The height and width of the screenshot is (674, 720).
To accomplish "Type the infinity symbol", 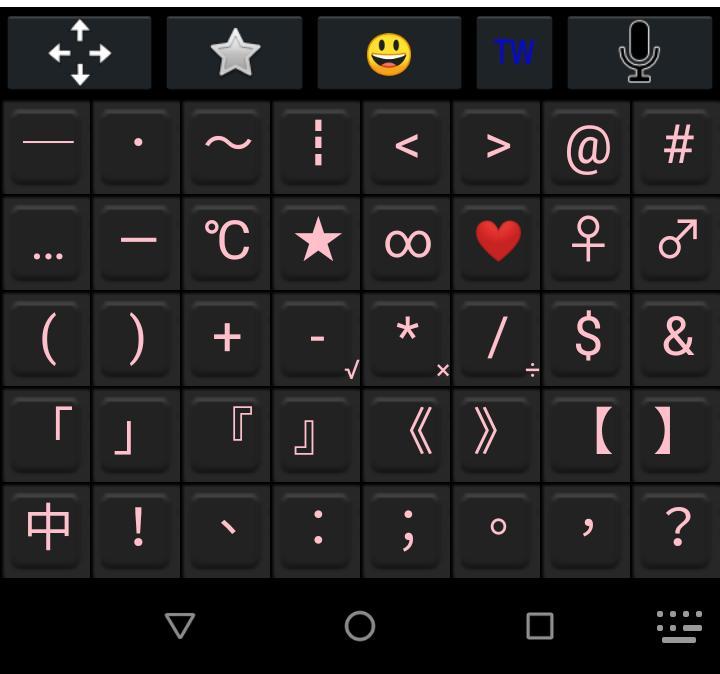I will (x=407, y=242).
